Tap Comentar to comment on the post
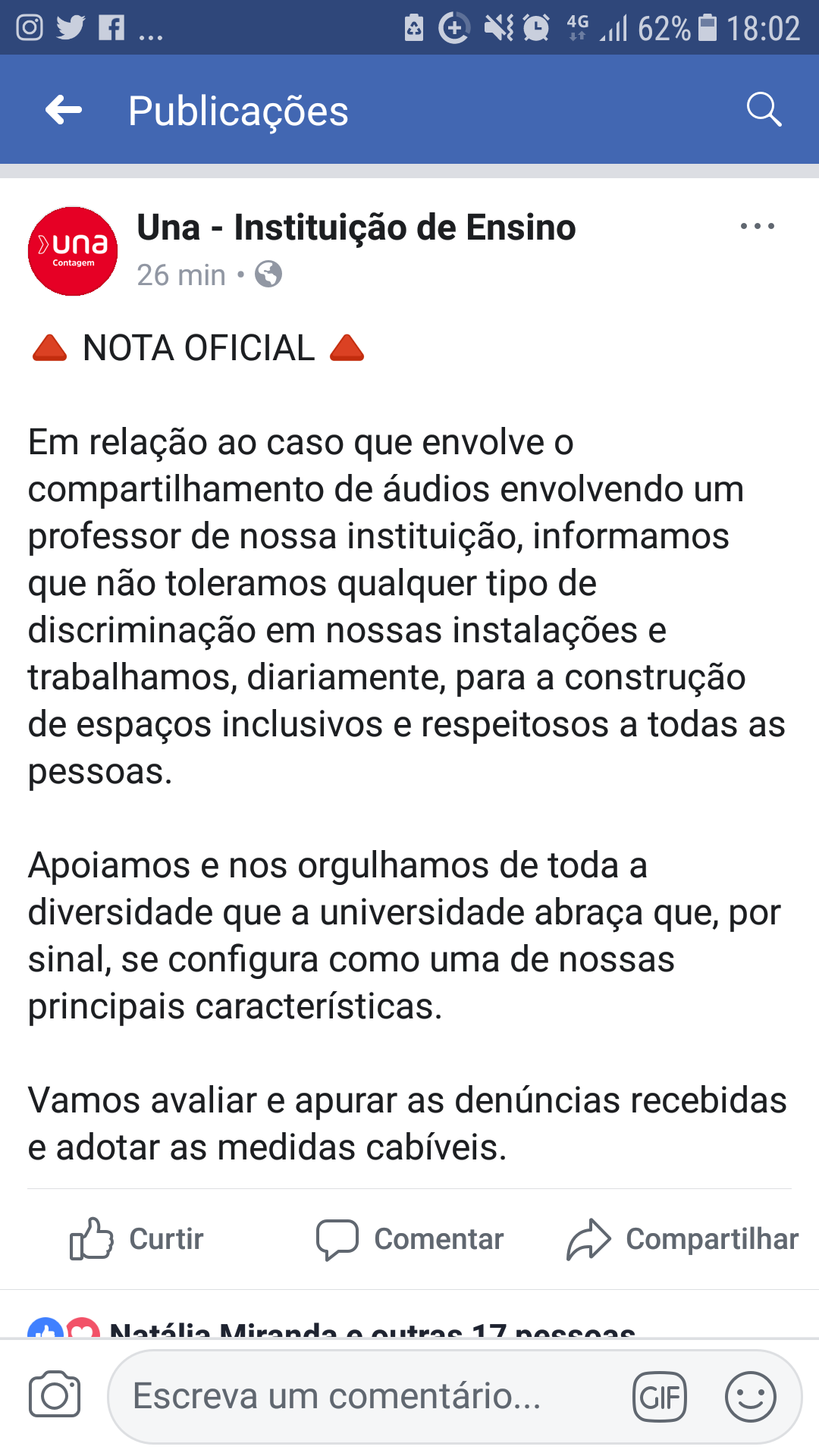 410,1239
